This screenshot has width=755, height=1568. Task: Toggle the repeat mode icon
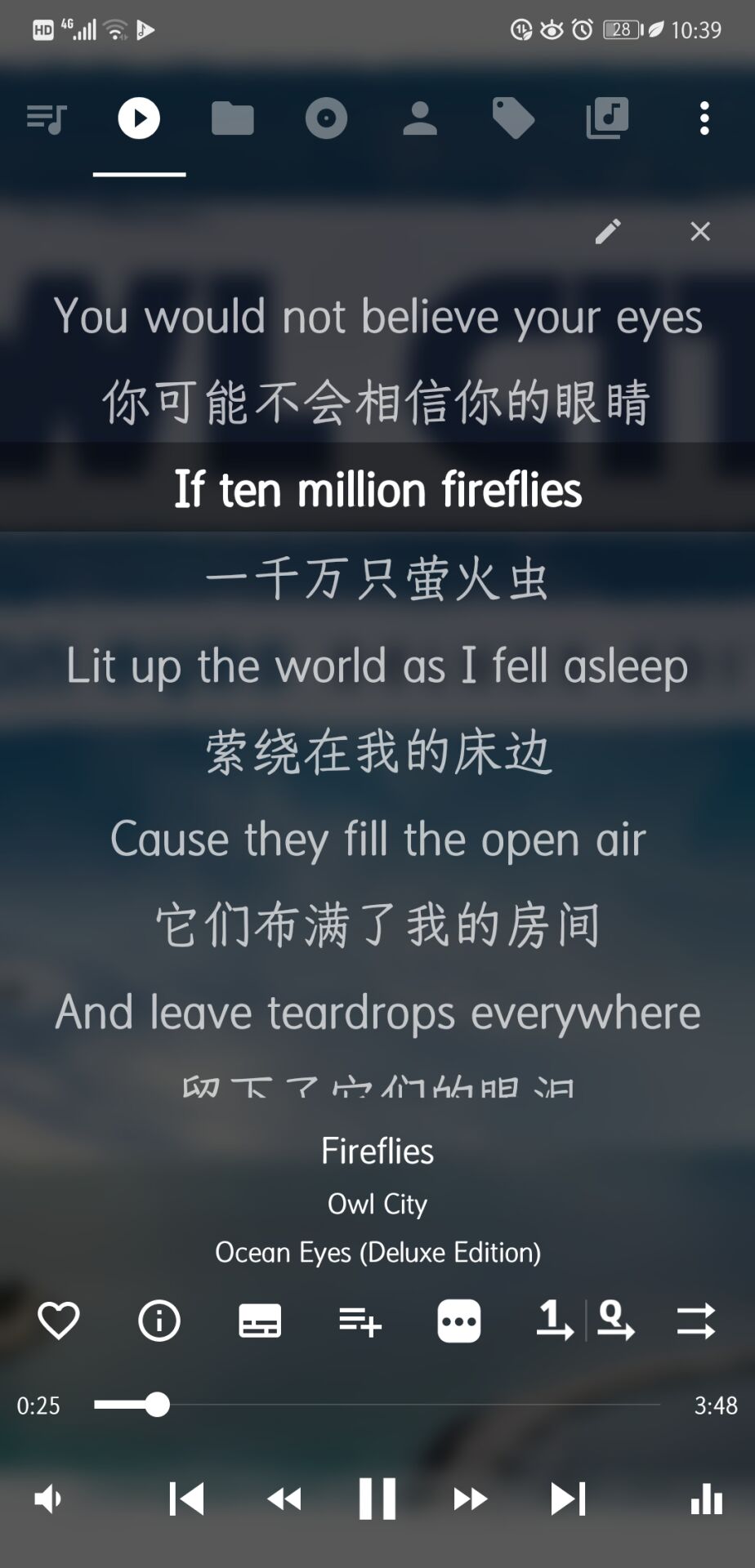(556, 1321)
